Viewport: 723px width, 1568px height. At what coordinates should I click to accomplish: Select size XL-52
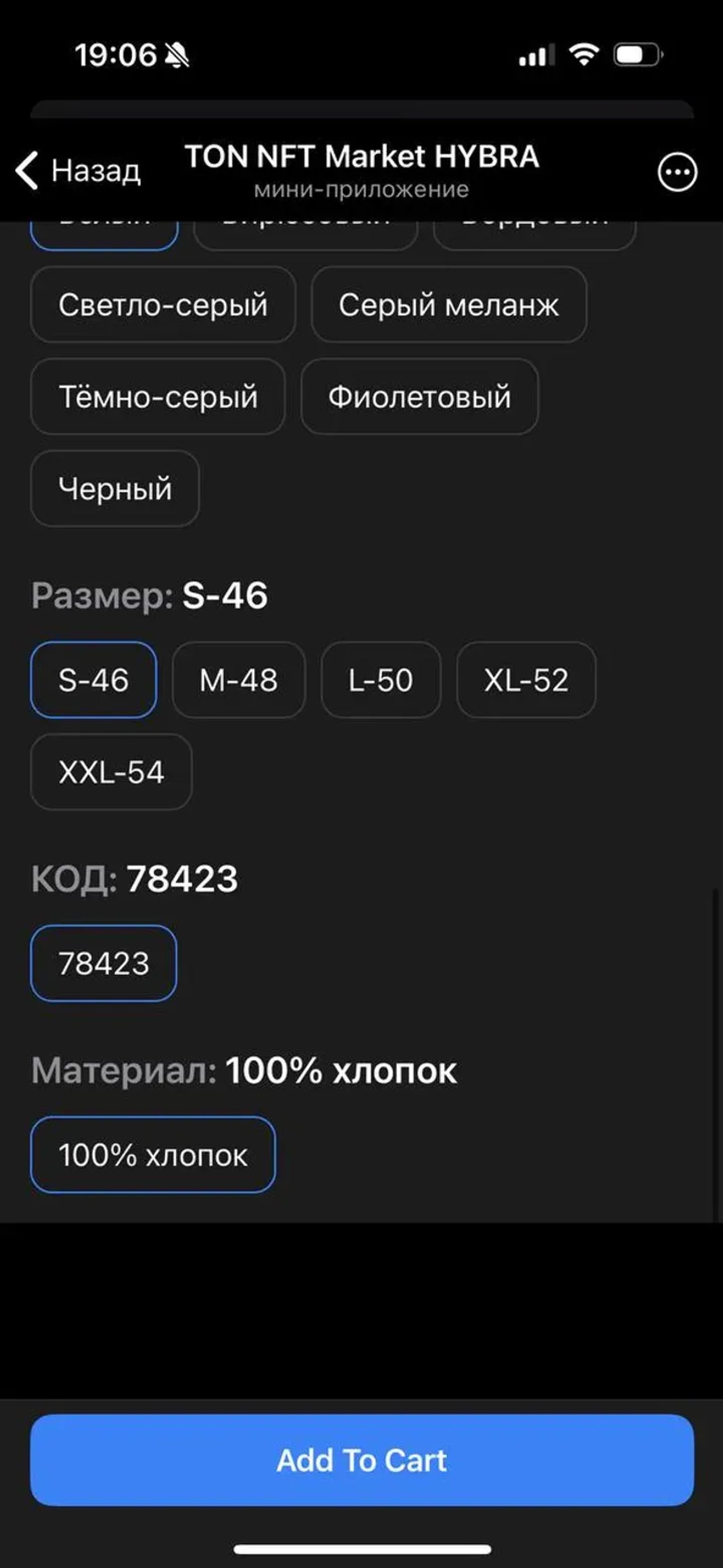[526, 681]
